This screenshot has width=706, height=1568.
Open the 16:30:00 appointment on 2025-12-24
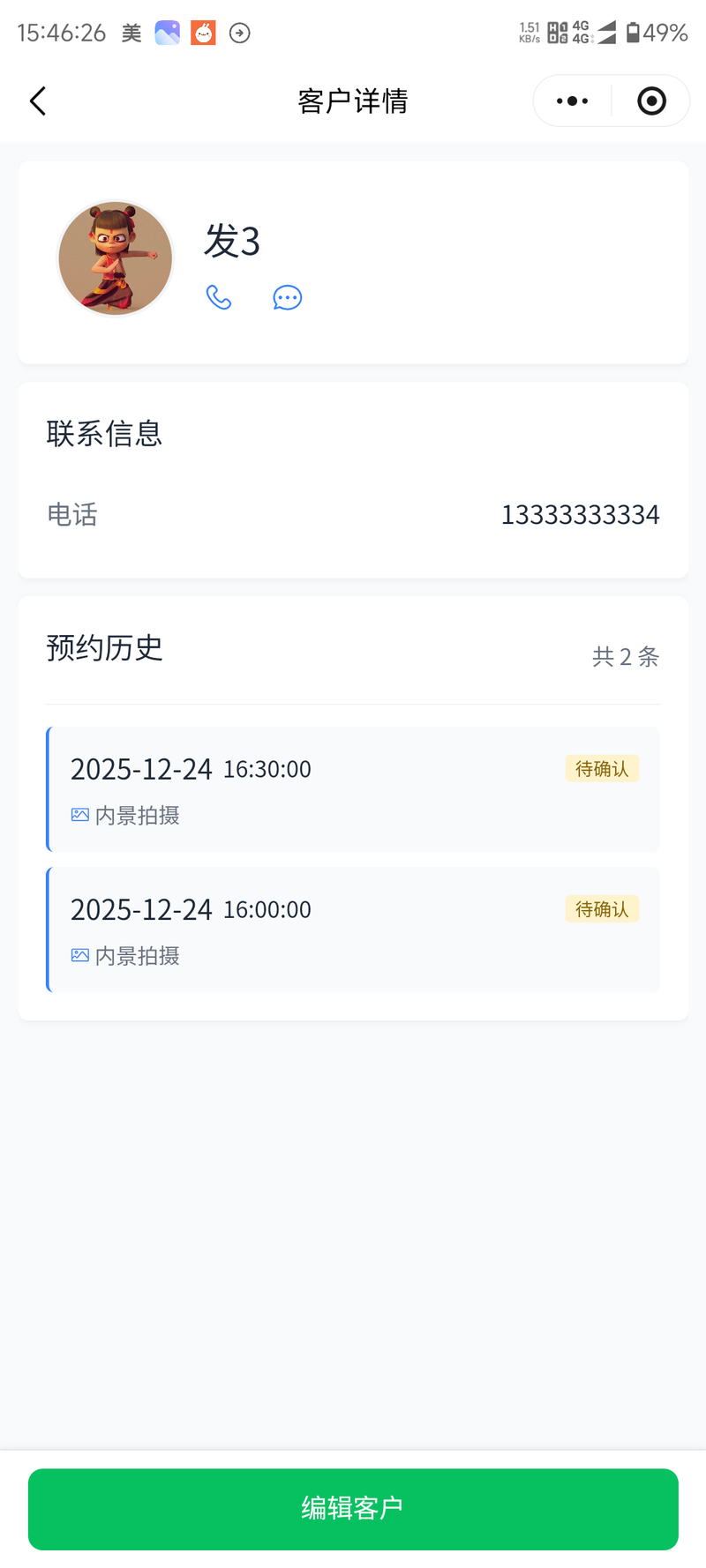(x=353, y=789)
